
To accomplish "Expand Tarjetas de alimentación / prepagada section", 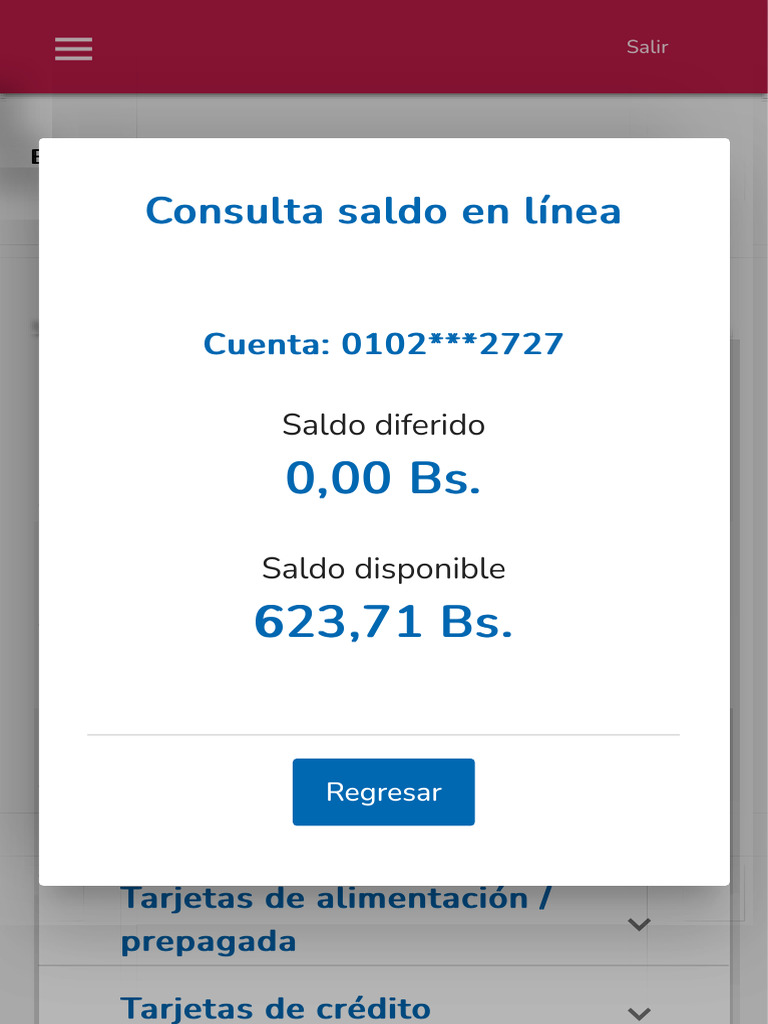I will [x=639, y=924].
